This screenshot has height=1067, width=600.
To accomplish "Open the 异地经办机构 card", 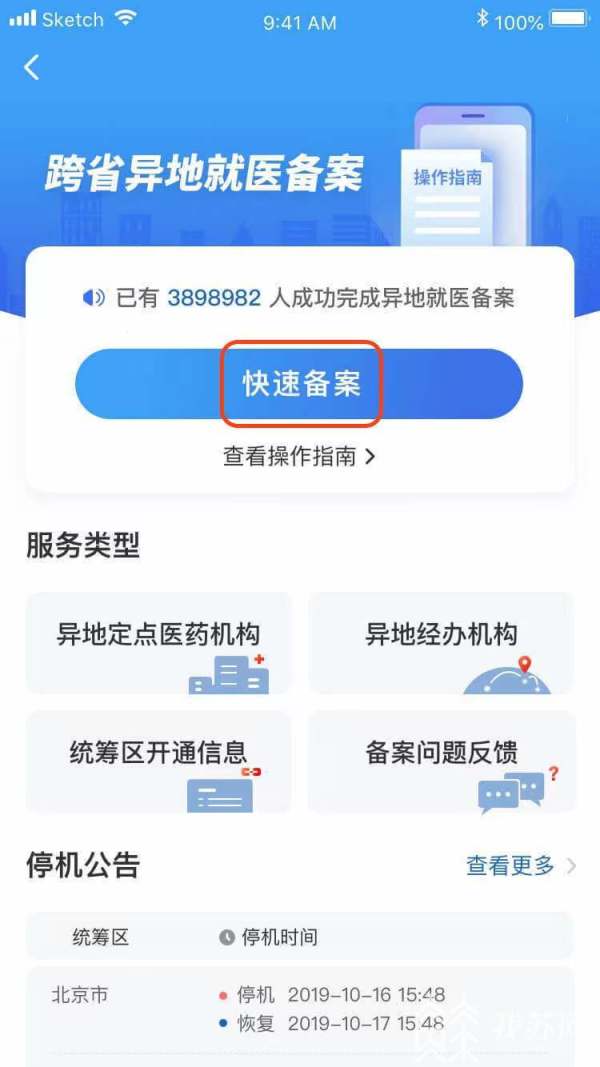I will [x=441, y=642].
